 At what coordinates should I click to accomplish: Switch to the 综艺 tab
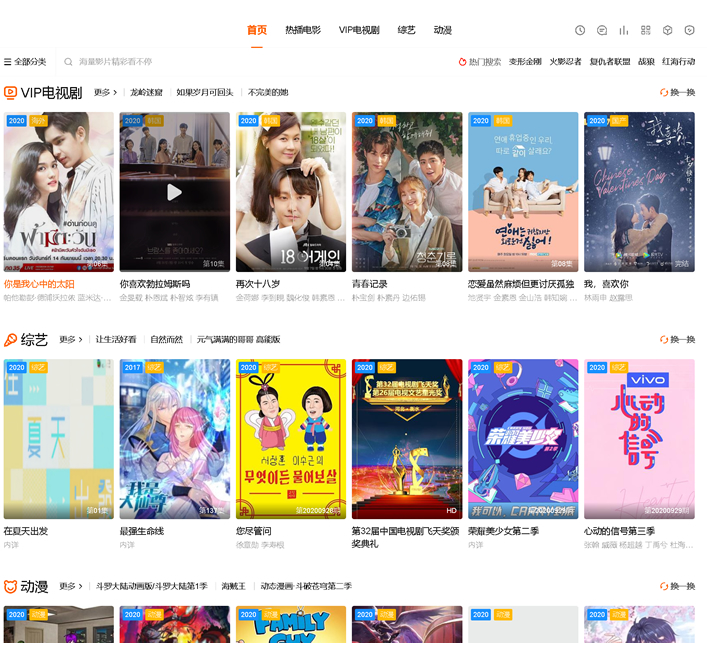tap(406, 30)
